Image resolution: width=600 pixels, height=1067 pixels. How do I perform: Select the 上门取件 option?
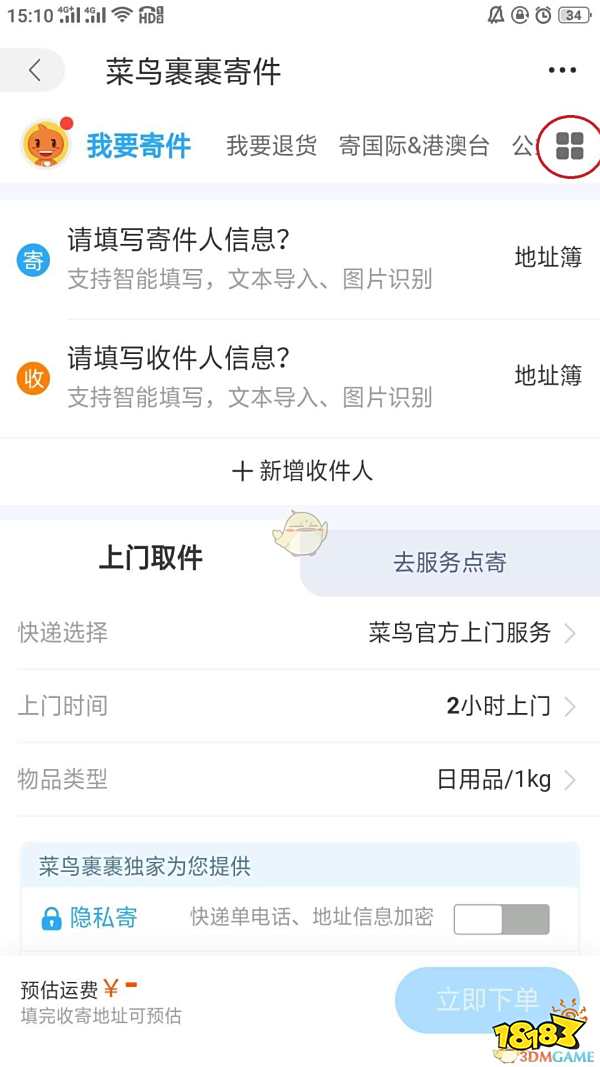coord(151,558)
